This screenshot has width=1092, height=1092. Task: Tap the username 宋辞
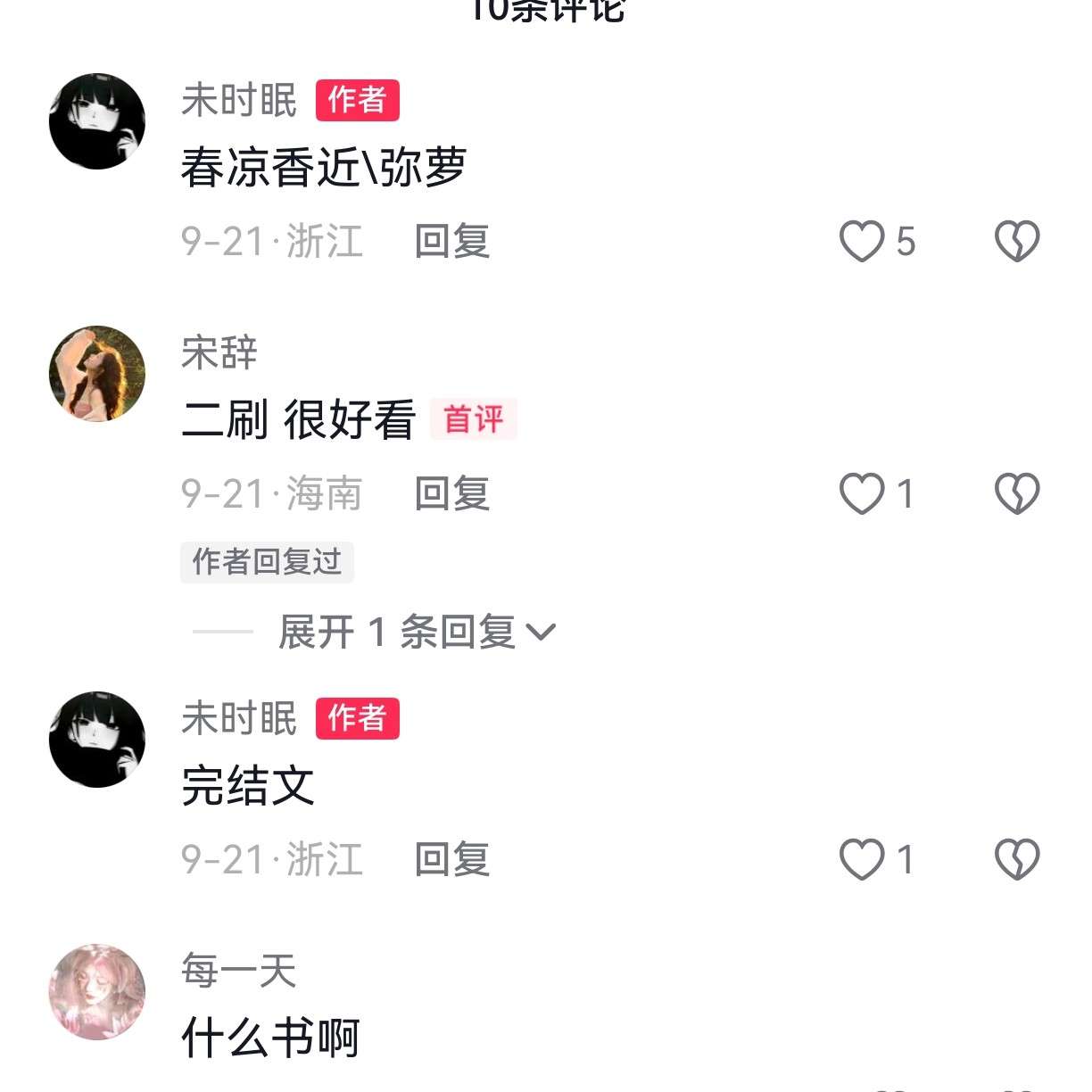click(x=219, y=352)
